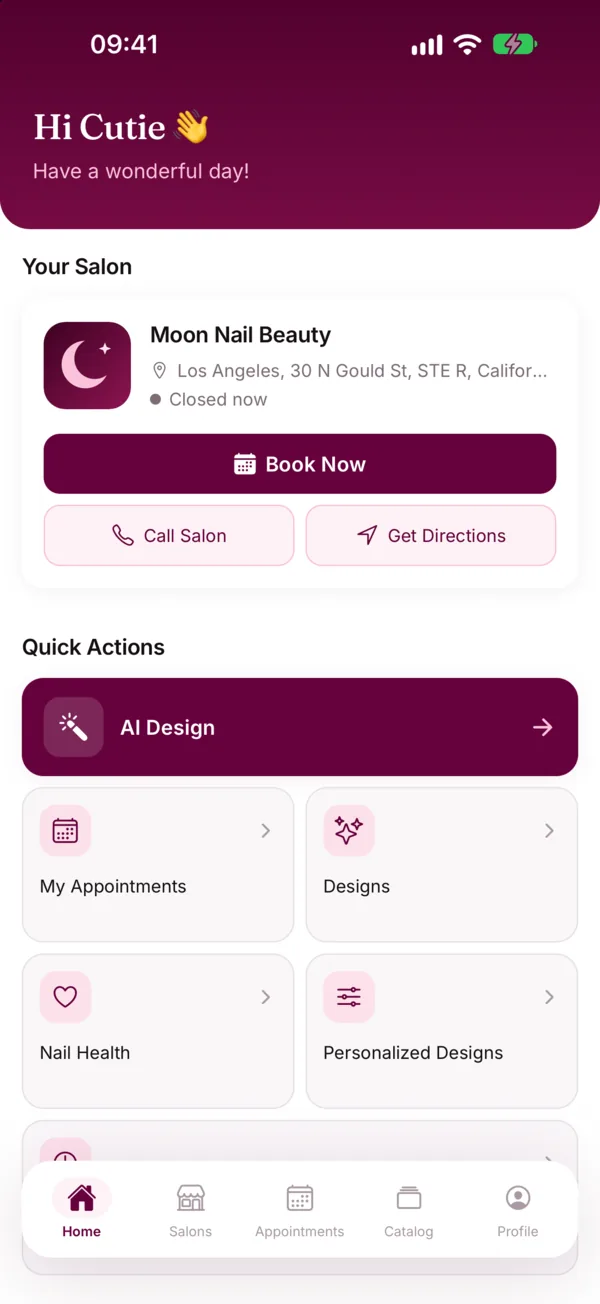Tap the Book Now button
The image size is (600, 1304).
(300, 464)
